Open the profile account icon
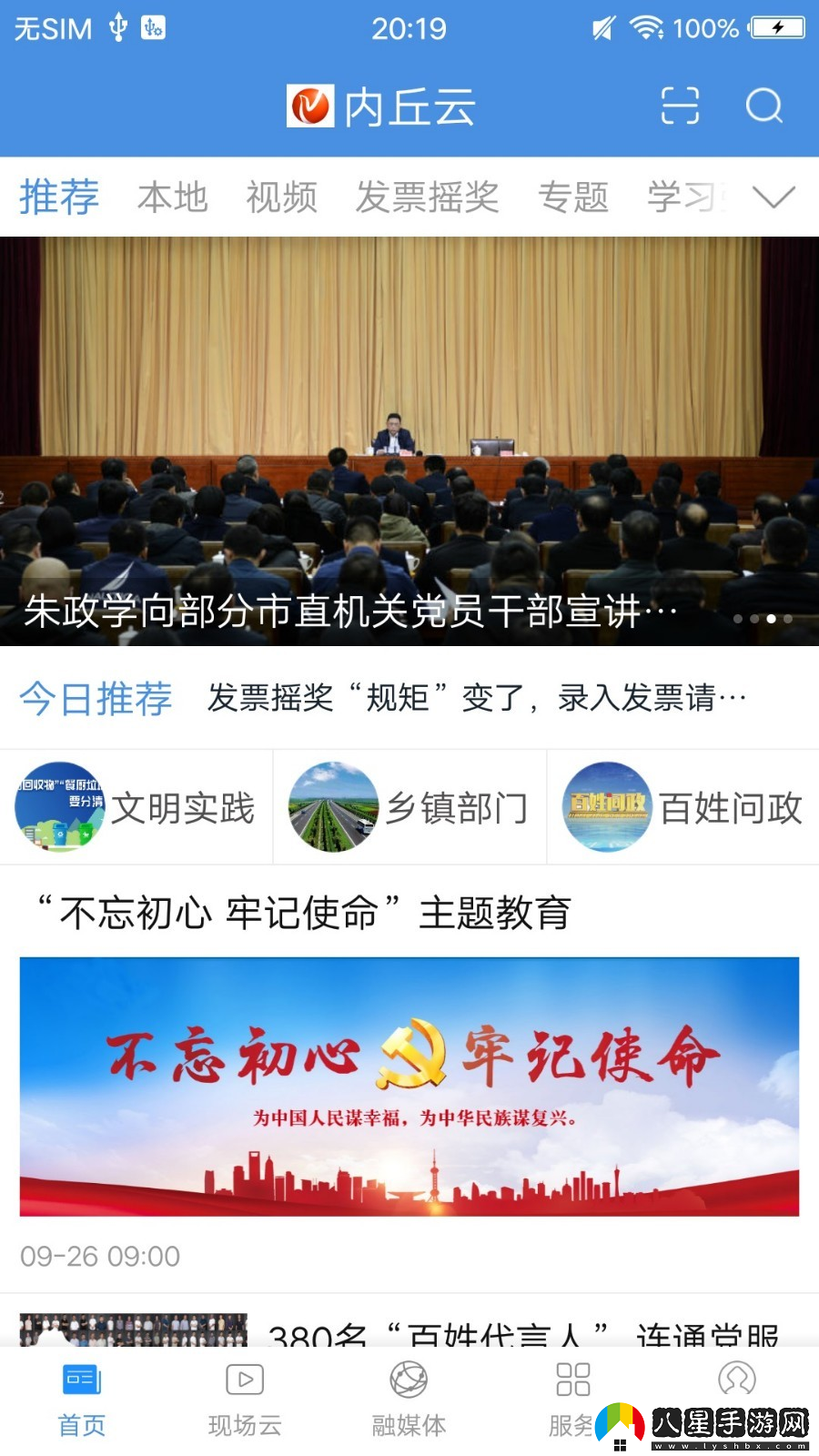The height and width of the screenshot is (1456, 819). click(x=737, y=1380)
